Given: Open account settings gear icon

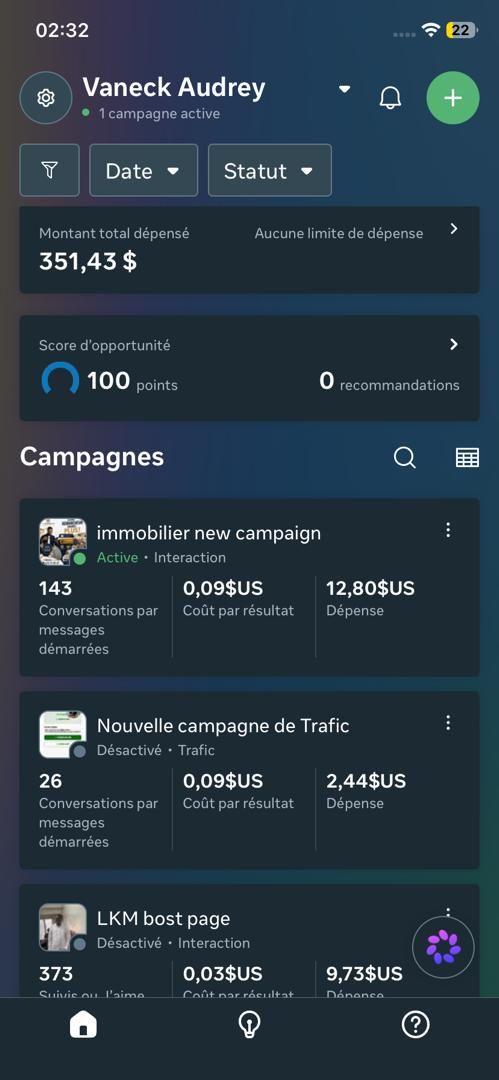Looking at the screenshot, I should (x=46, y=98).
